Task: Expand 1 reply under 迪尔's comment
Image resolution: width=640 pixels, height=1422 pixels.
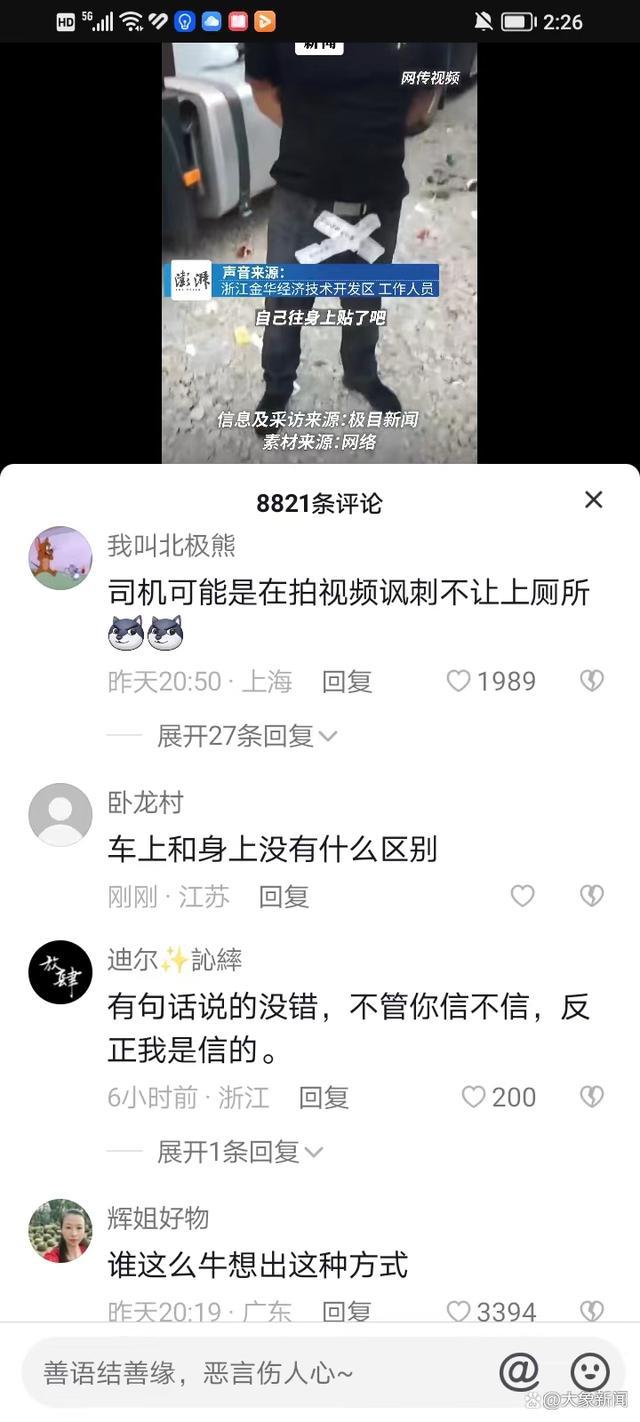Action: point(239,1152)
